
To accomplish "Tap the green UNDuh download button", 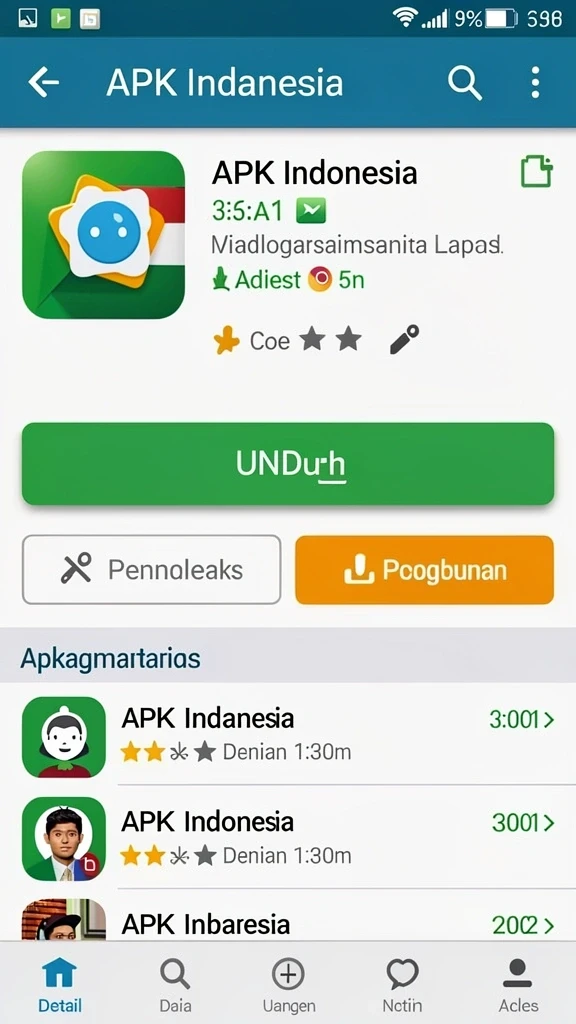I will click(288, 464).
